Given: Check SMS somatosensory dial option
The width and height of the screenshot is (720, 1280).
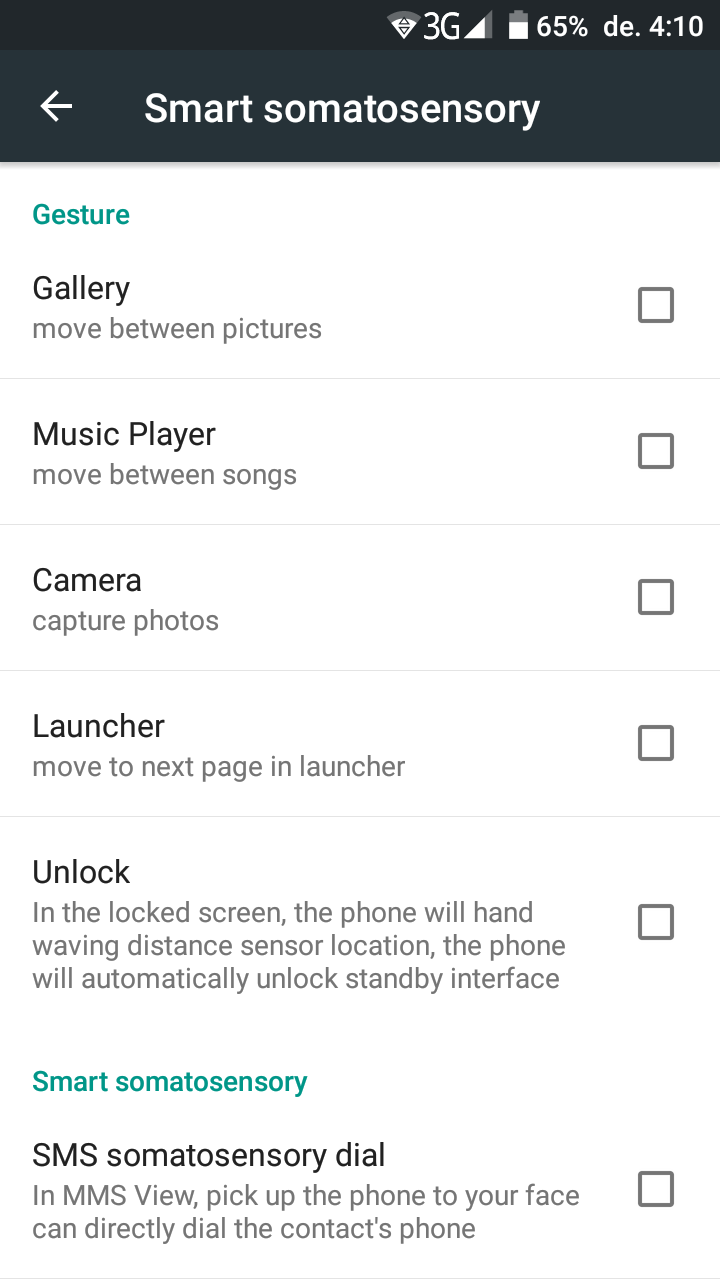Looking at the screenshot, I should [656, 1189].
